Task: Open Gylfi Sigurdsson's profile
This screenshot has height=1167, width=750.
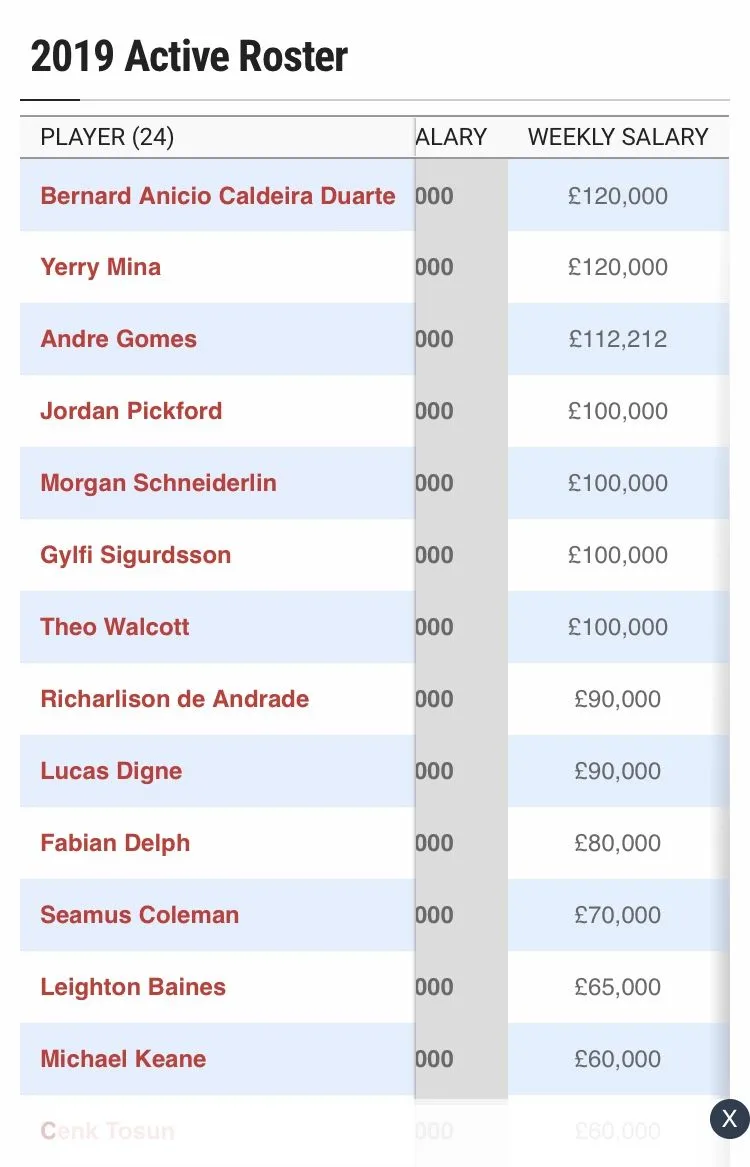Action: pyautogui.click(x=135, y=555)
